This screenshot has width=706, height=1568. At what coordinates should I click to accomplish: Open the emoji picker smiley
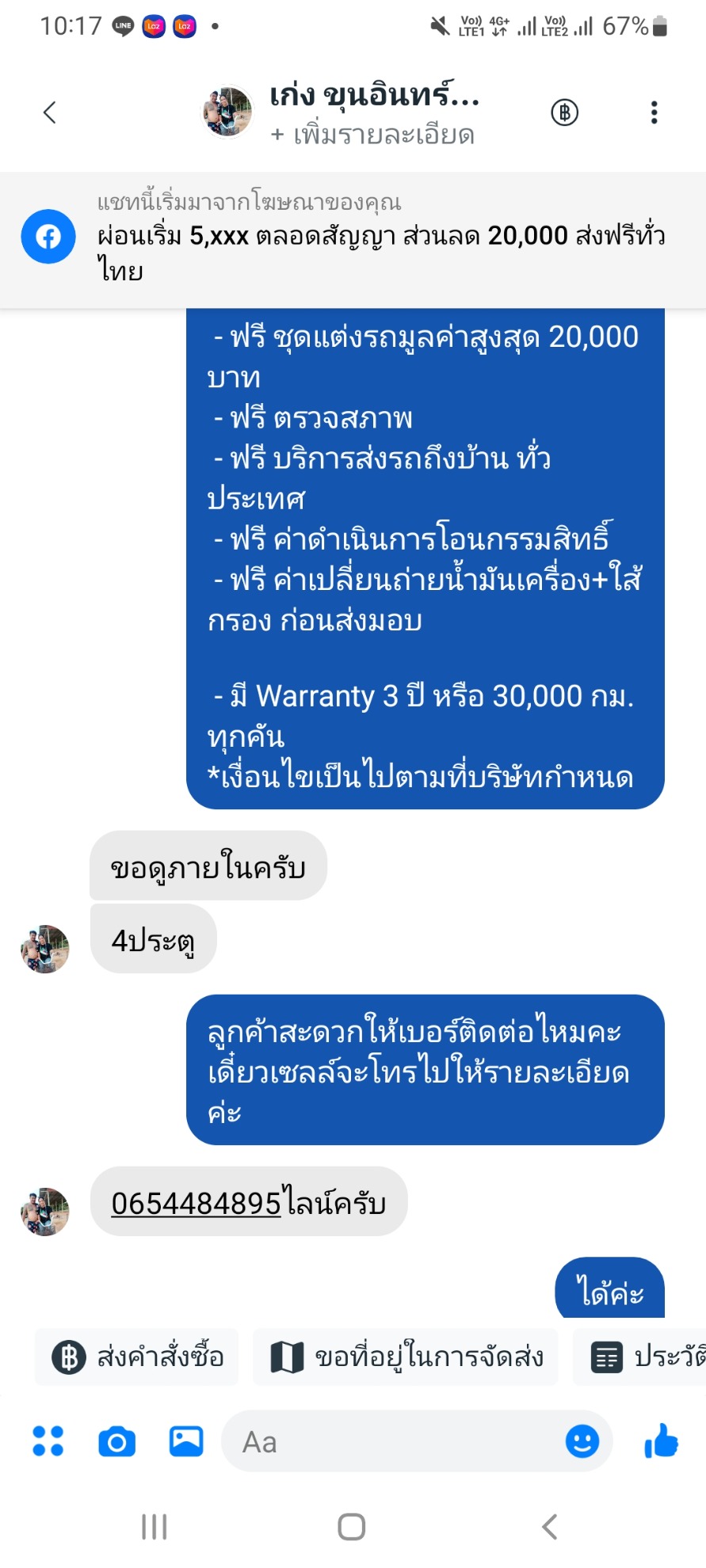pyautogui.click(x=582, y=1441)
